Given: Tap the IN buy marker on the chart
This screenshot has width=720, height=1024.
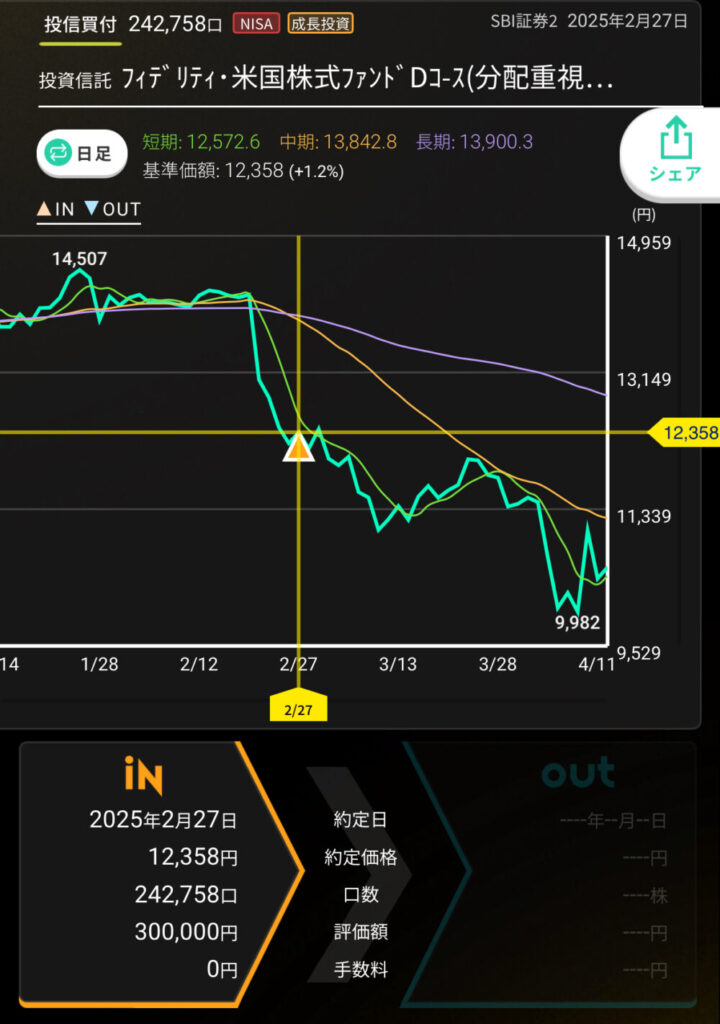Looking at the screenshot, I should coord(298,447).
